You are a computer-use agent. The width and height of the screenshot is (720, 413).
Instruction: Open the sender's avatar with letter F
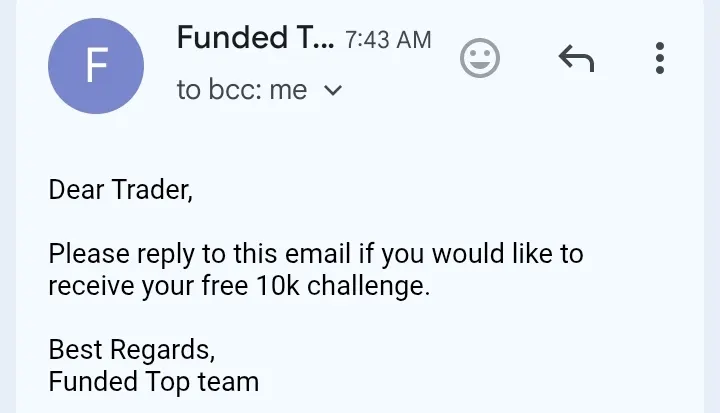pyautogui.click(x=96, y=65)
